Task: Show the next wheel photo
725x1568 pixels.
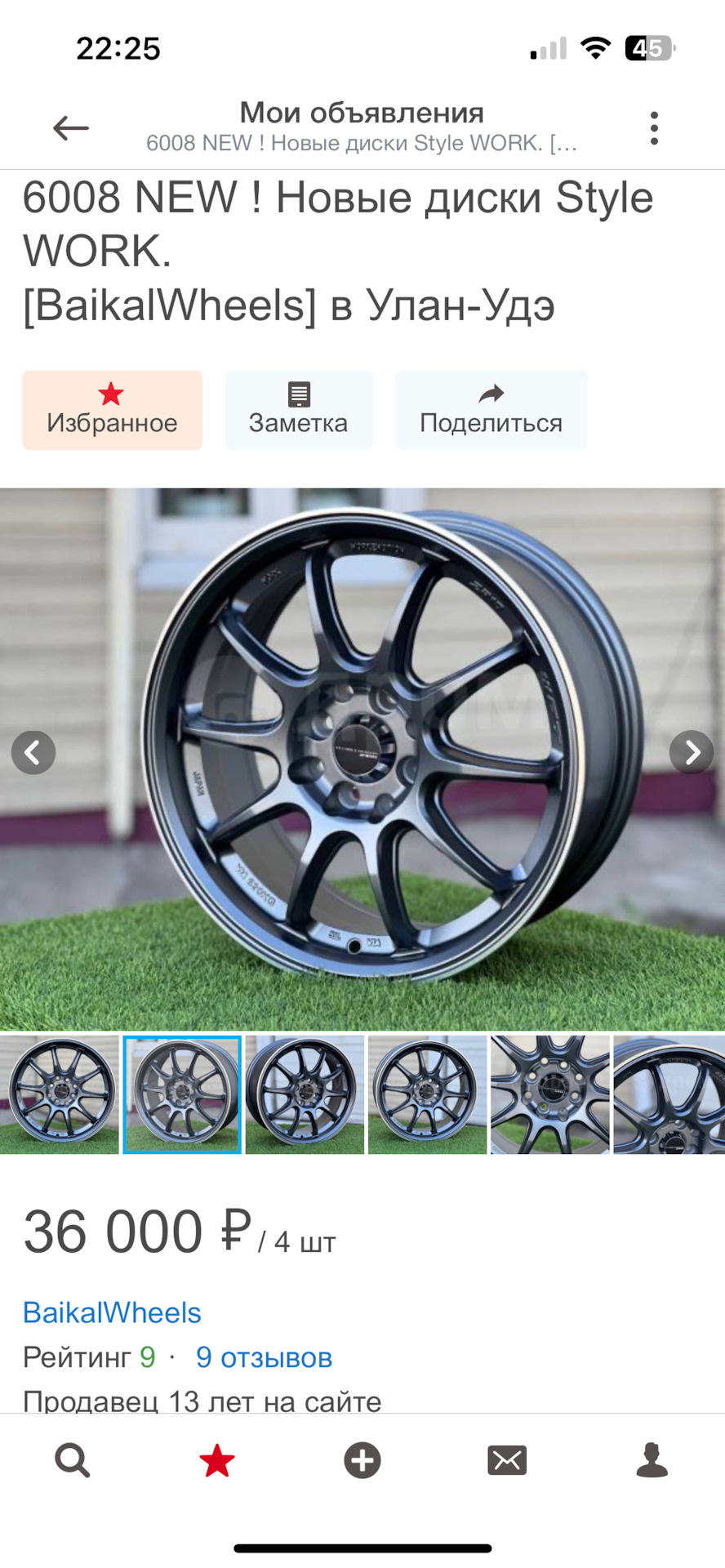Action: 692,752
